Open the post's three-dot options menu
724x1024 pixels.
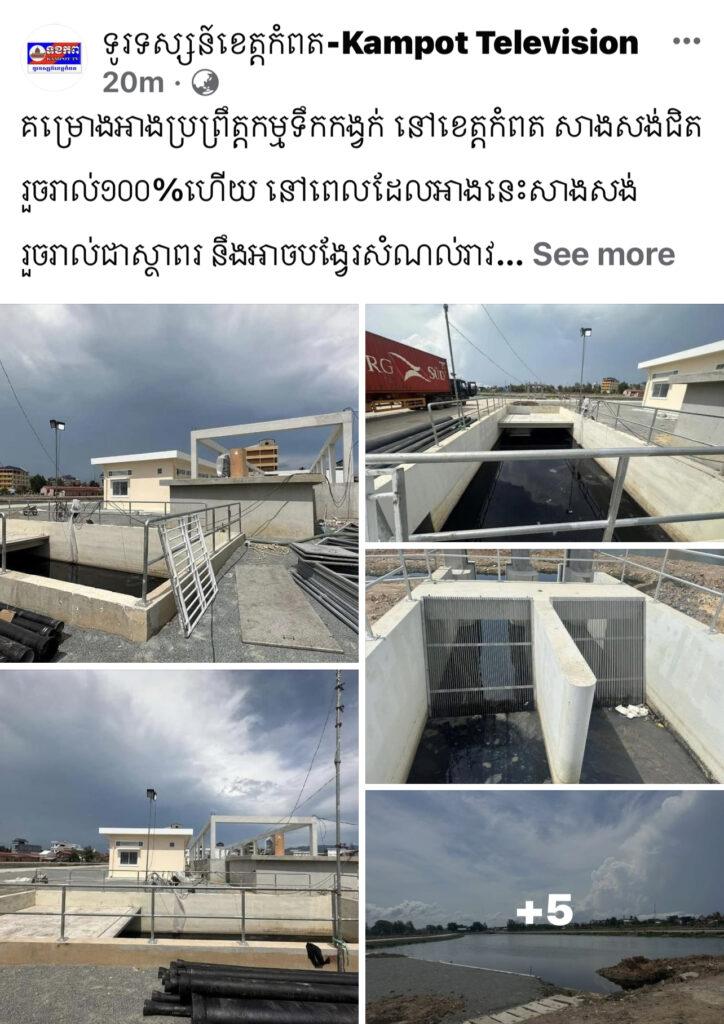tap(686, 41)
